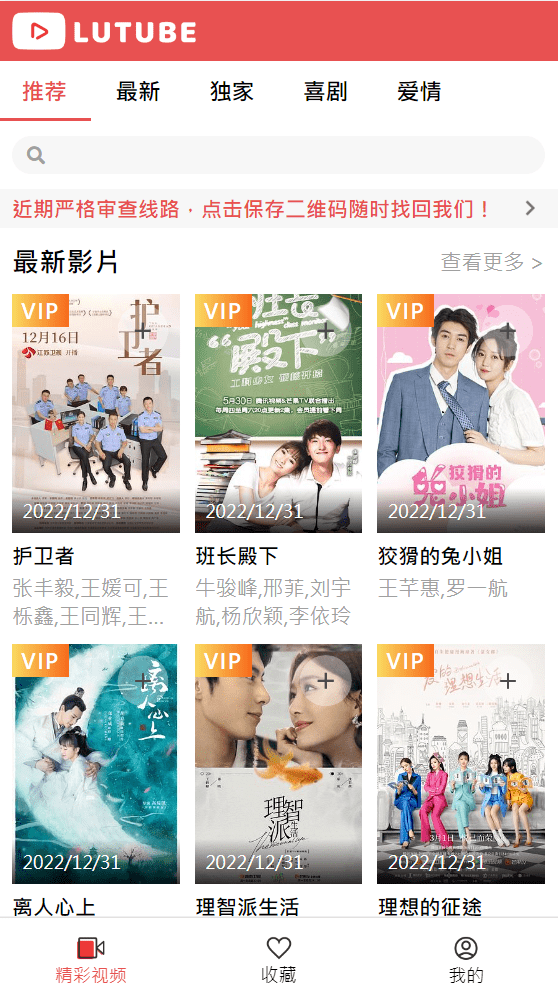Select the 独家 tab
This screenshot has width=558, height=999.
(x=231, y=92)
